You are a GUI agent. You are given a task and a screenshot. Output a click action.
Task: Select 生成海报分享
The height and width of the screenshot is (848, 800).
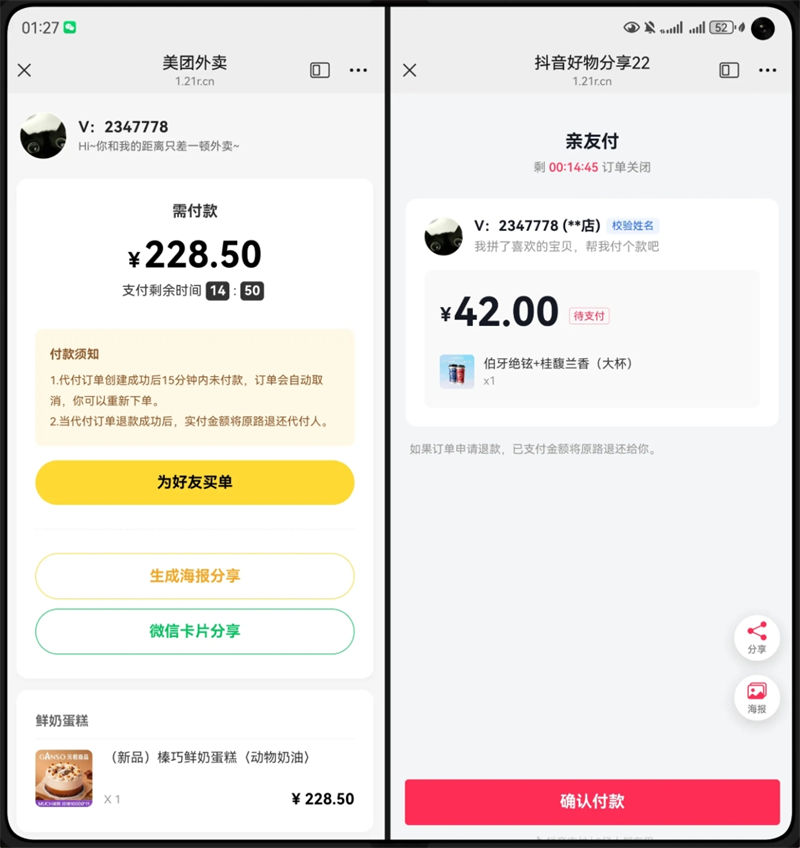(x=195, y=576)
